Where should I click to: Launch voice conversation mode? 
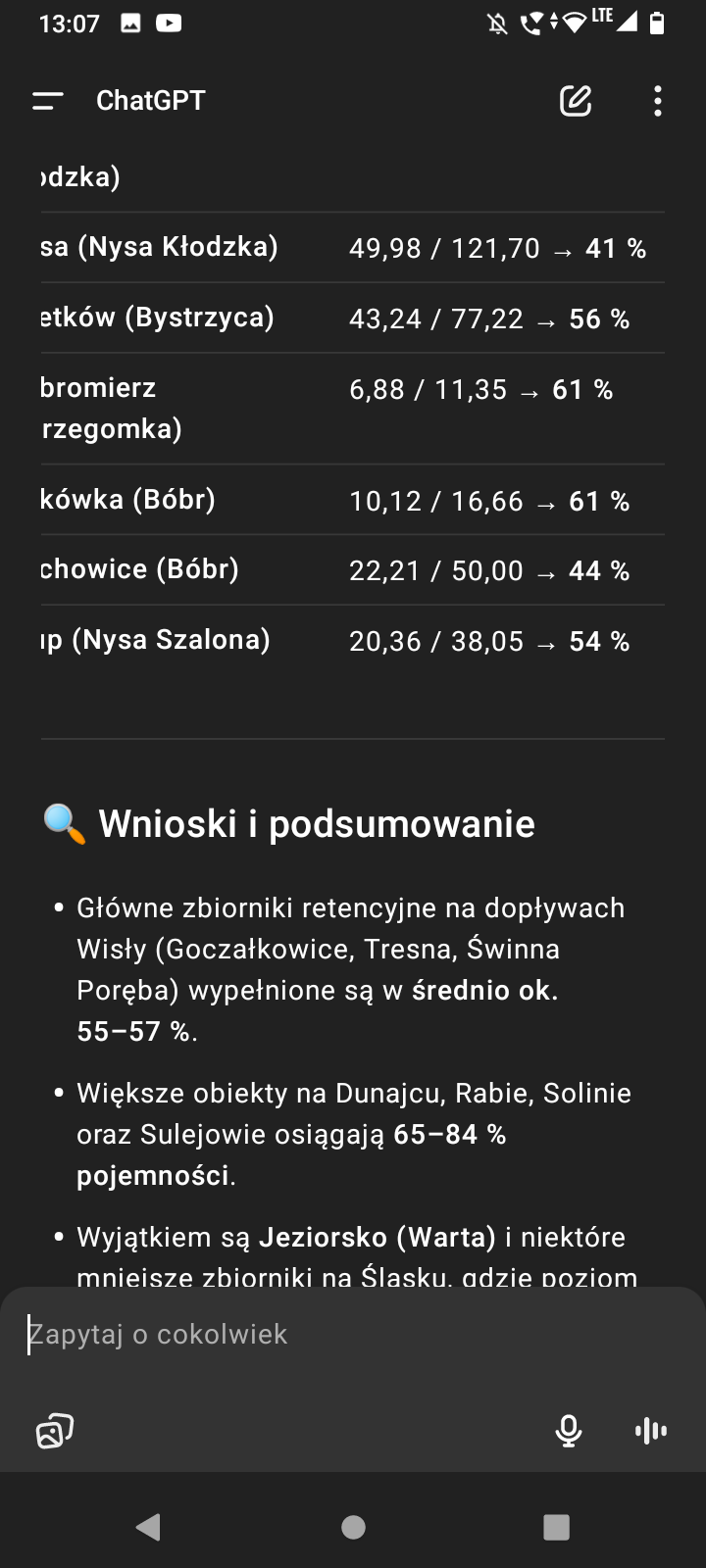pos(651,1431)
